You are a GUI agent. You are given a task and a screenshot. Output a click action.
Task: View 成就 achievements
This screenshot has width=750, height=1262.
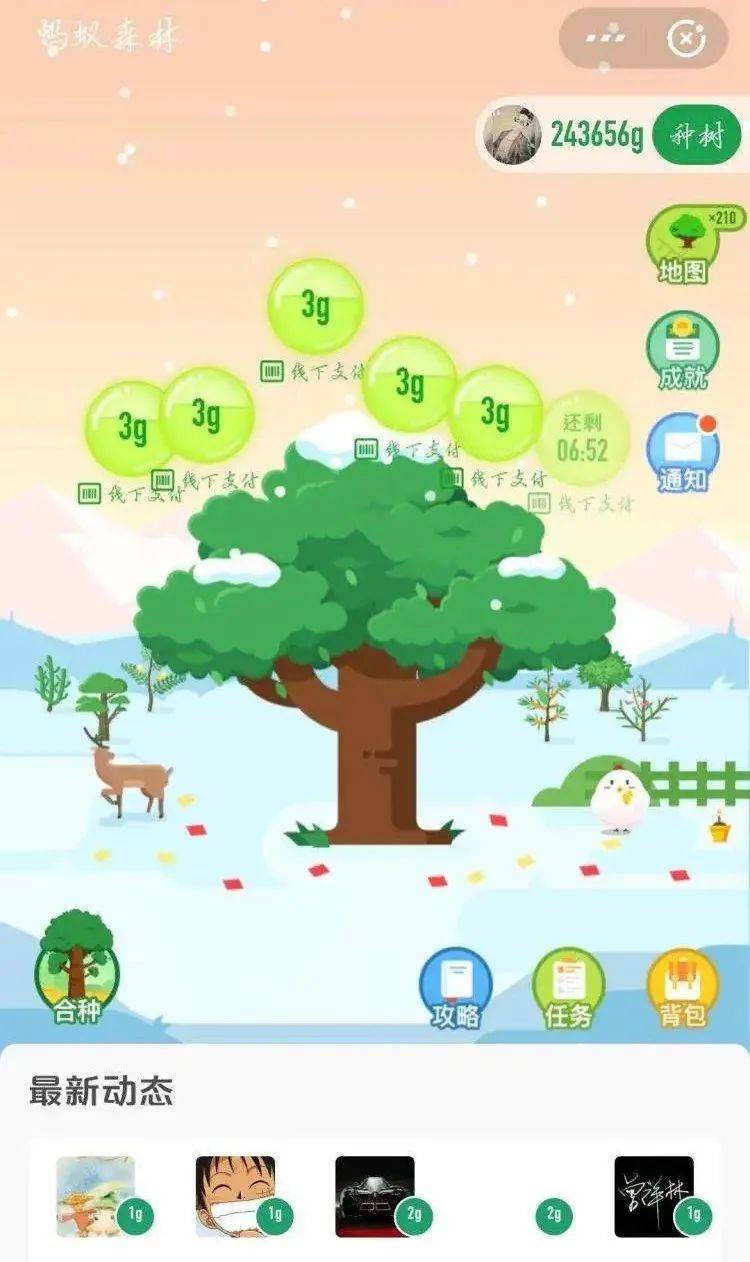(x=683, y=351)
